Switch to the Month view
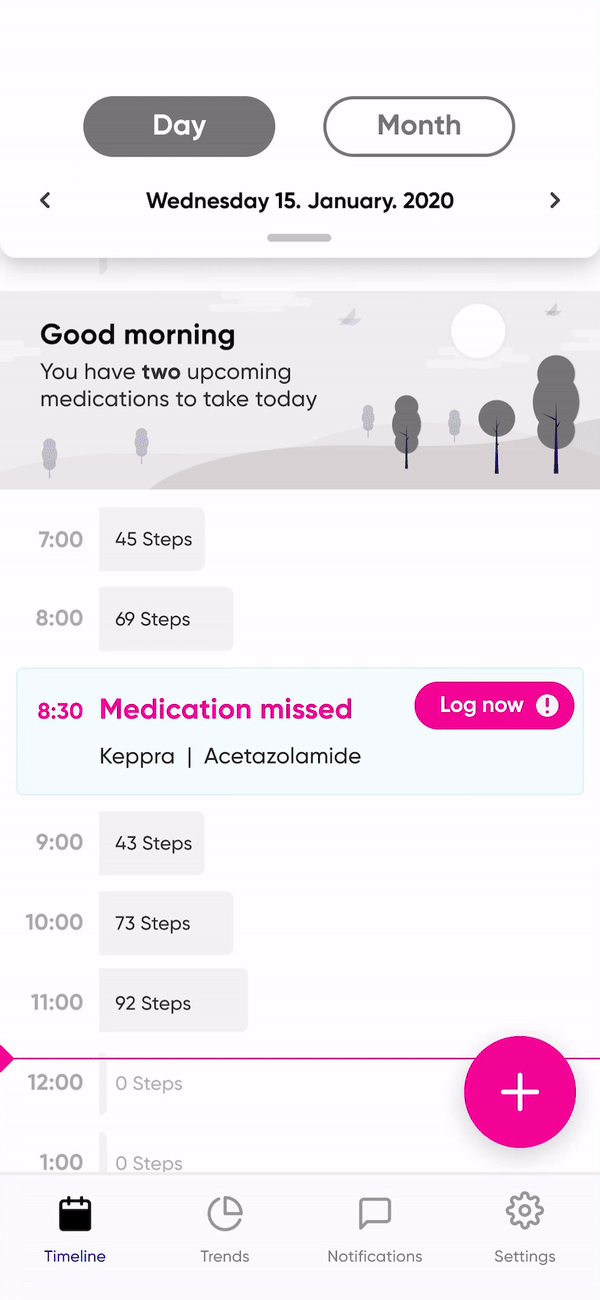Image resolution: width=600 pixels, height=1300 pixels. pyautogui.click(x=419, y=126)
